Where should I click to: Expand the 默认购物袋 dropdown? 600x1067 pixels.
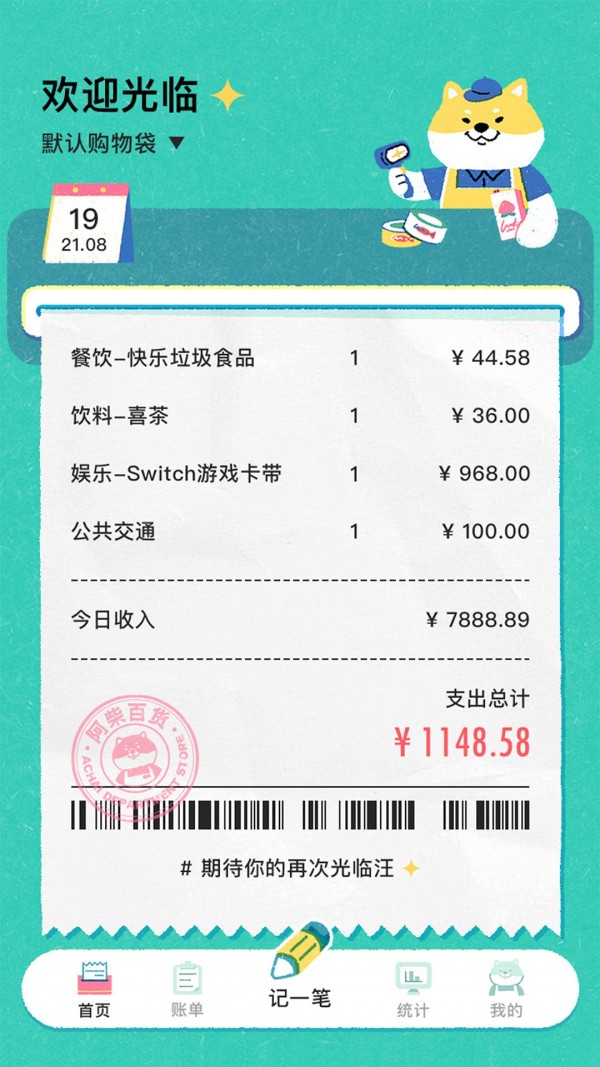coord(113,143)
